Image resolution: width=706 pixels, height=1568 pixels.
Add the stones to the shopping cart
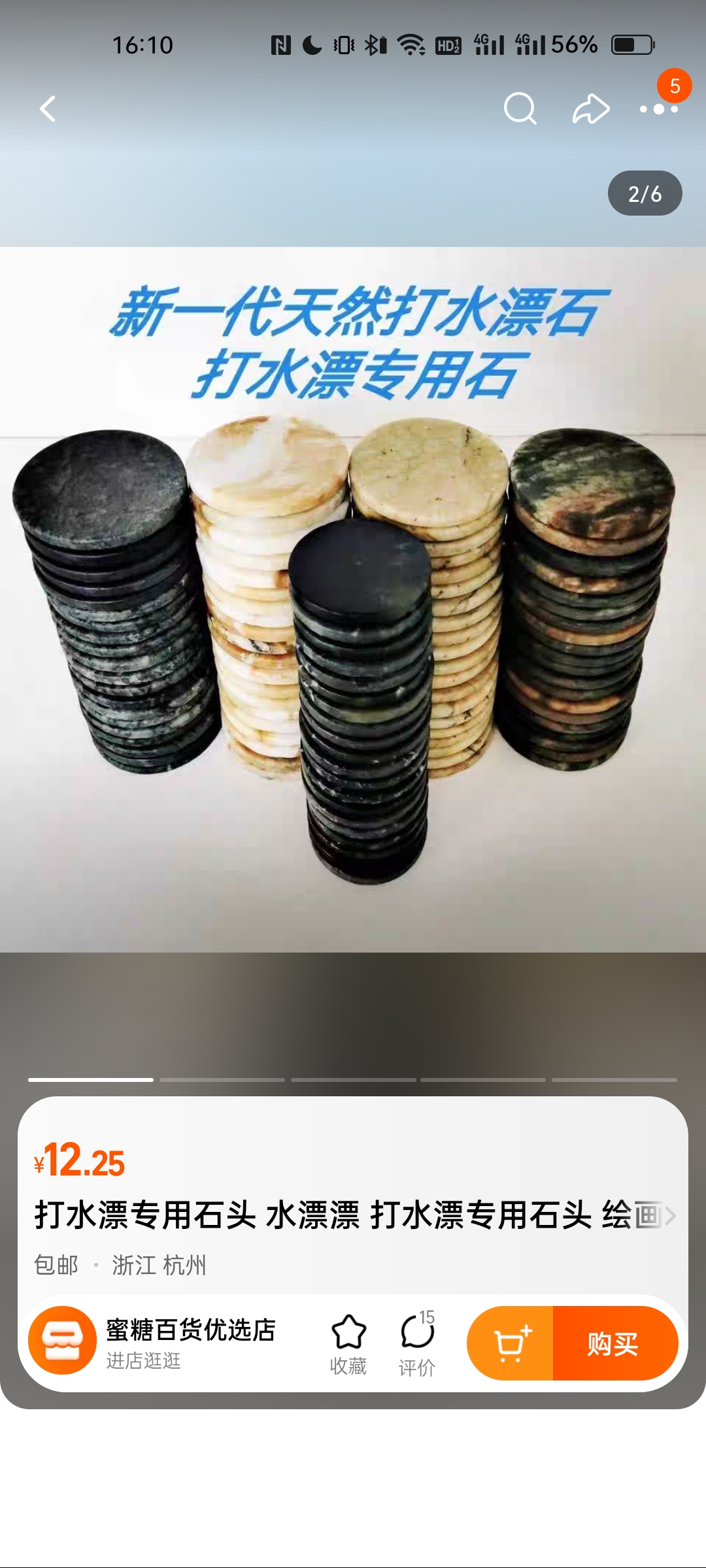511,1344
